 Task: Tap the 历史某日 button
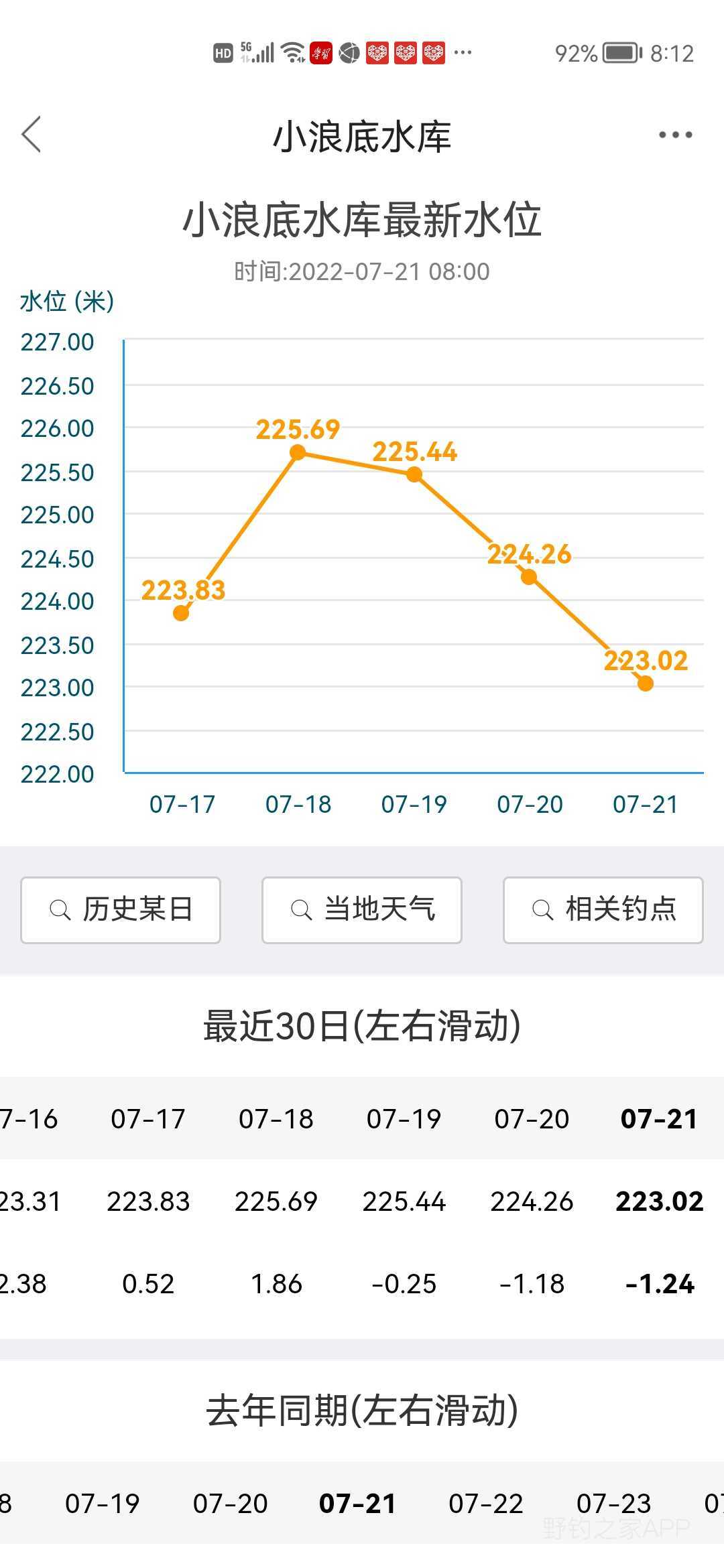121,910
